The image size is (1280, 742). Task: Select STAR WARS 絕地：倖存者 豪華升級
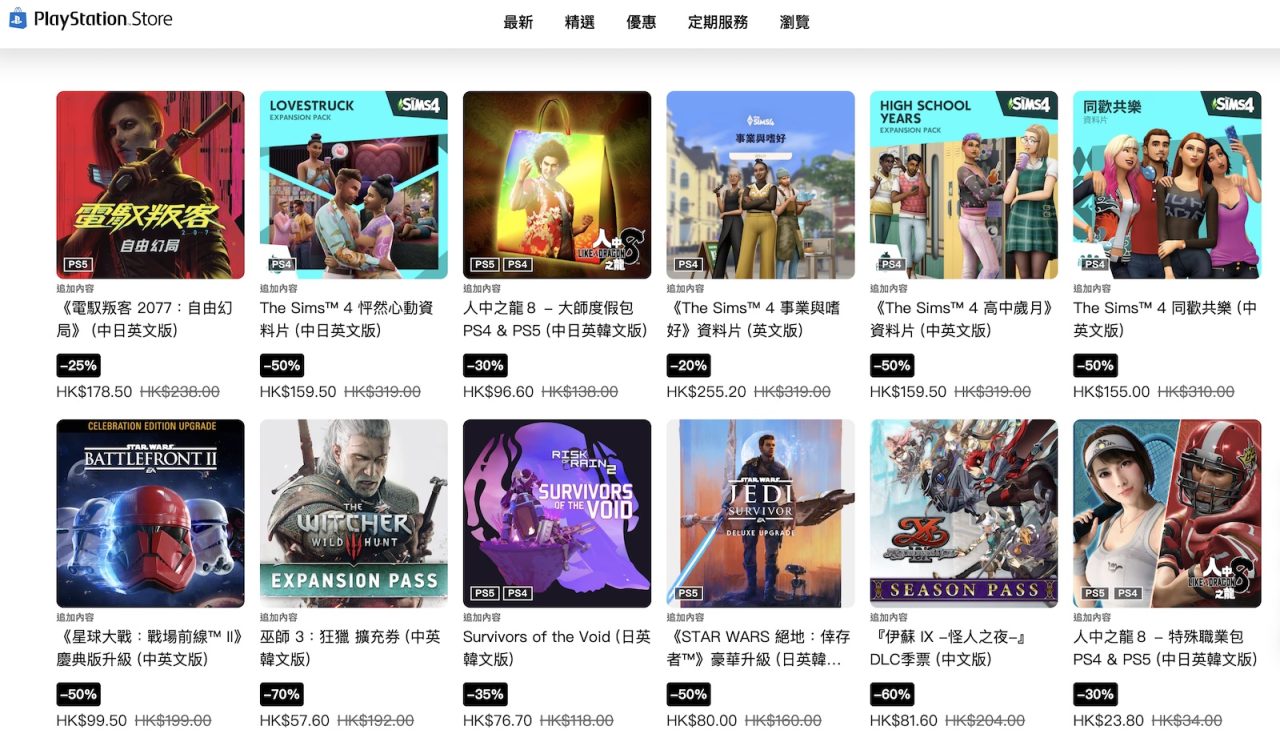[x=760, y=513]
